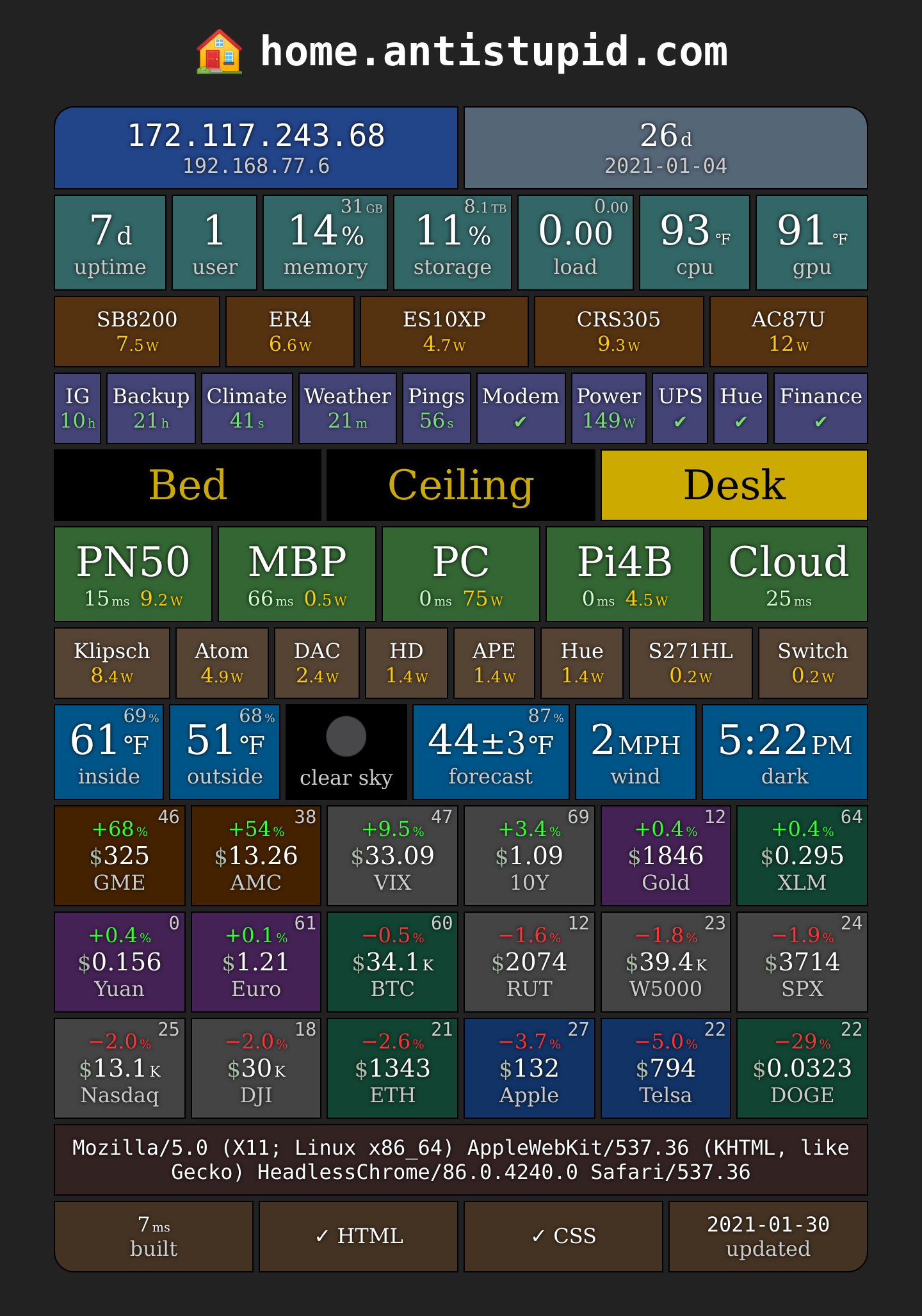Turn off the Desk light

(x=734, y=485)
